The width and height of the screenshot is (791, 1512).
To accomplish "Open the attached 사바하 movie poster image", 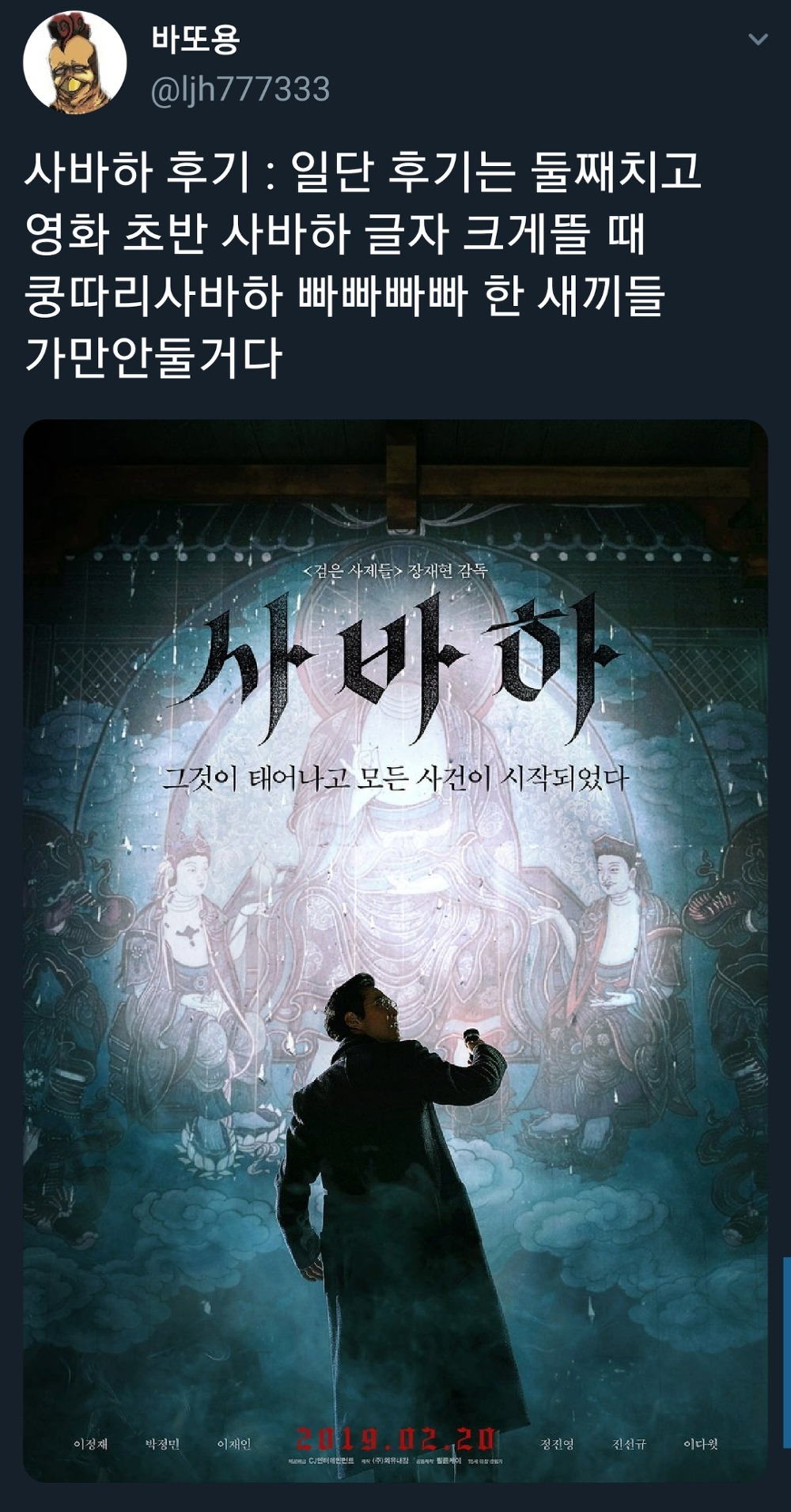I will click(x=395, y=951).
